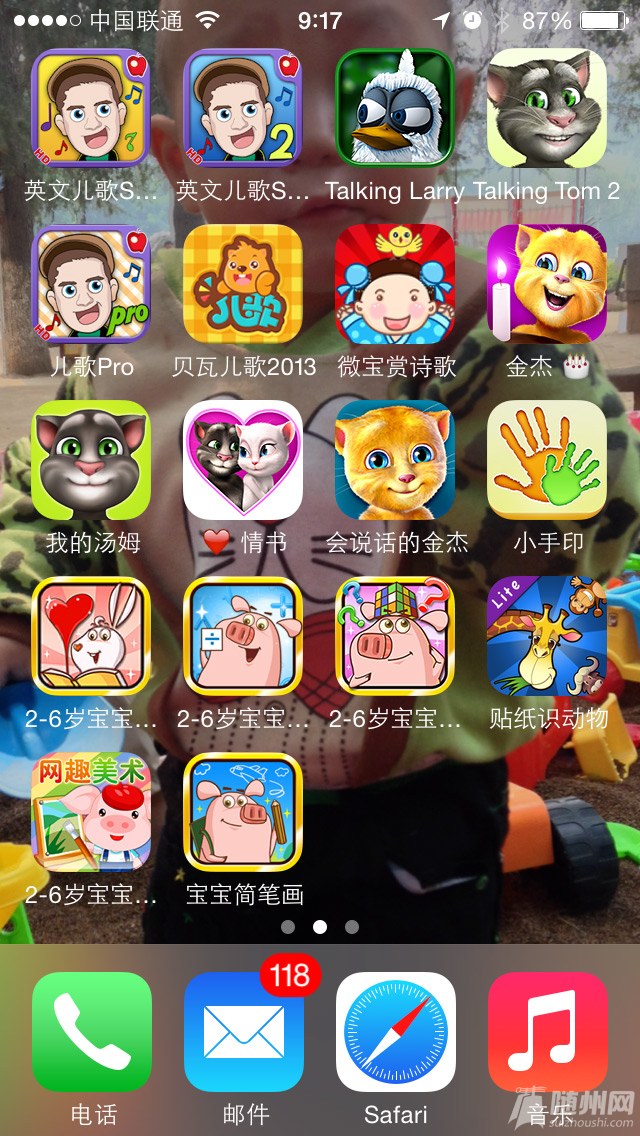Launch the 贝瓦儿歌2013 app
Viewport: 640px width, 1136px height.
tap(243, 284)
